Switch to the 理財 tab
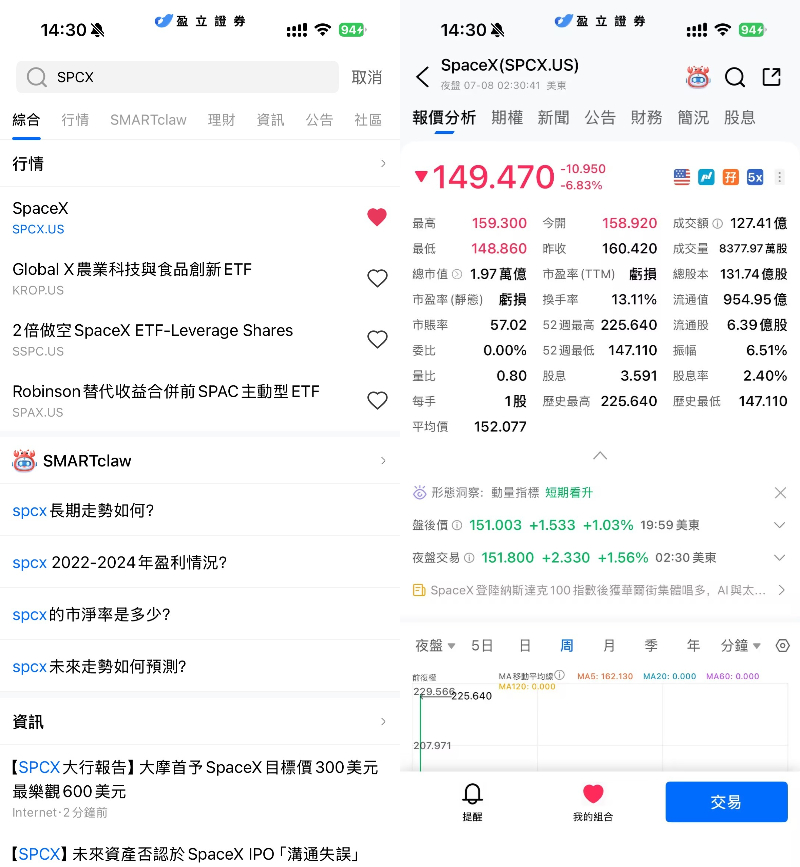The image size is (800, 867). pyautogui.click(x=221, y=120)
